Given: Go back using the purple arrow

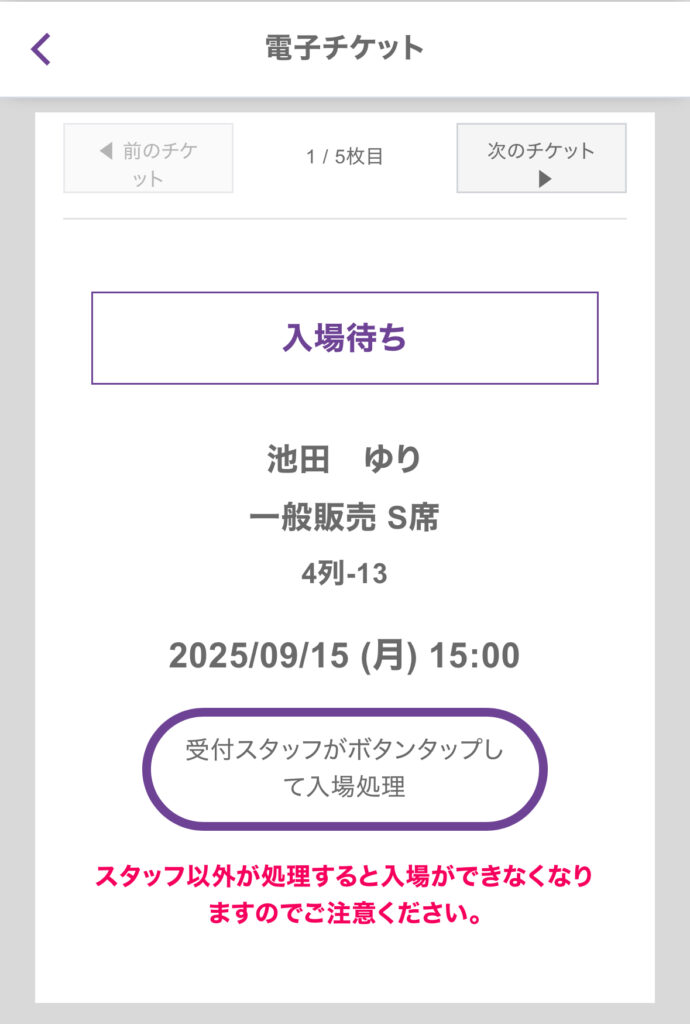Looking at the screenshot, I should coord(41,49).
